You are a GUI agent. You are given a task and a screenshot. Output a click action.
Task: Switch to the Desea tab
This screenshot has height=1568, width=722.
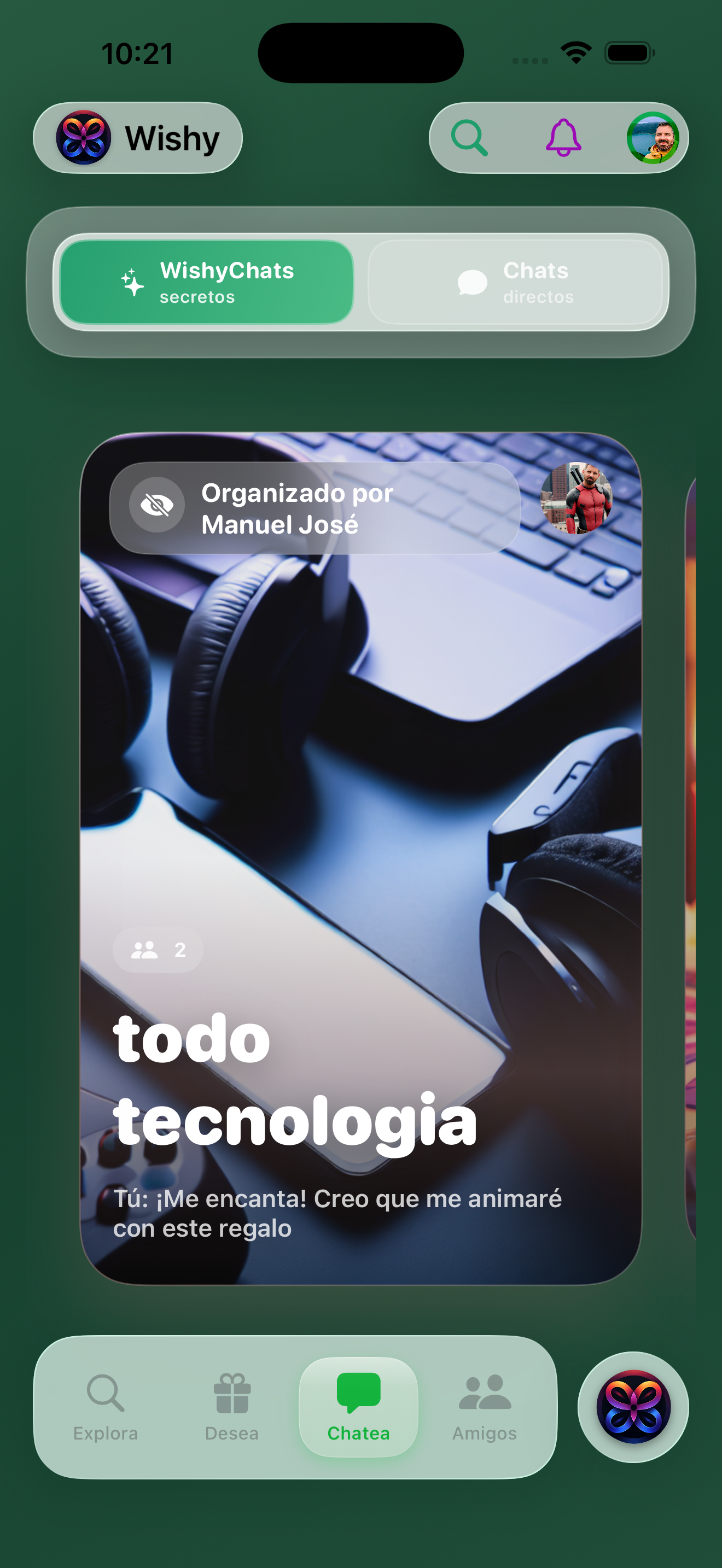[232, 1407]
